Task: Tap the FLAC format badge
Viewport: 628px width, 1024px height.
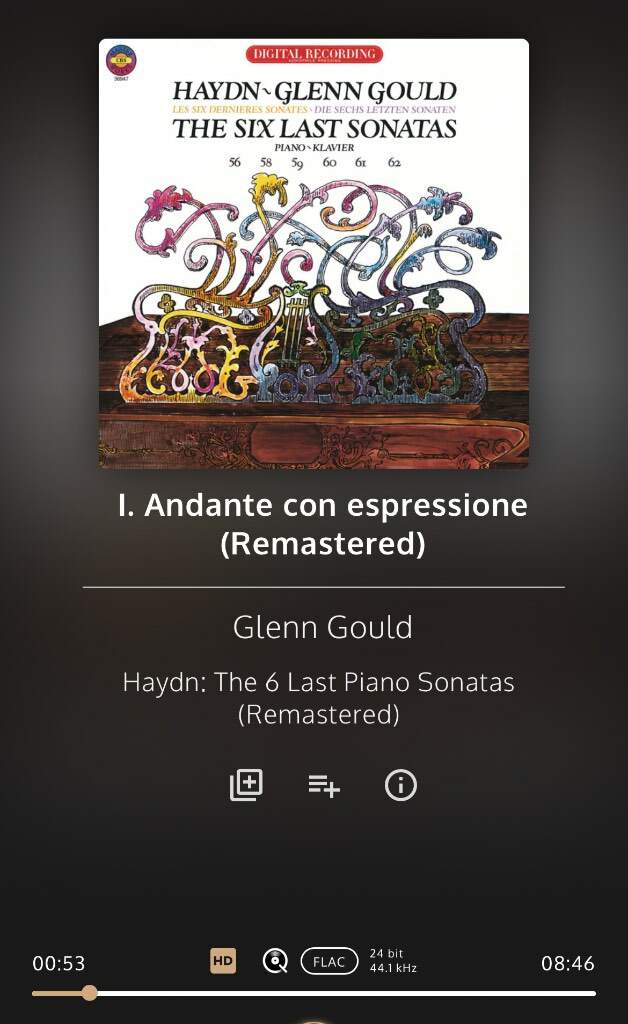Action: click(330, 961)
